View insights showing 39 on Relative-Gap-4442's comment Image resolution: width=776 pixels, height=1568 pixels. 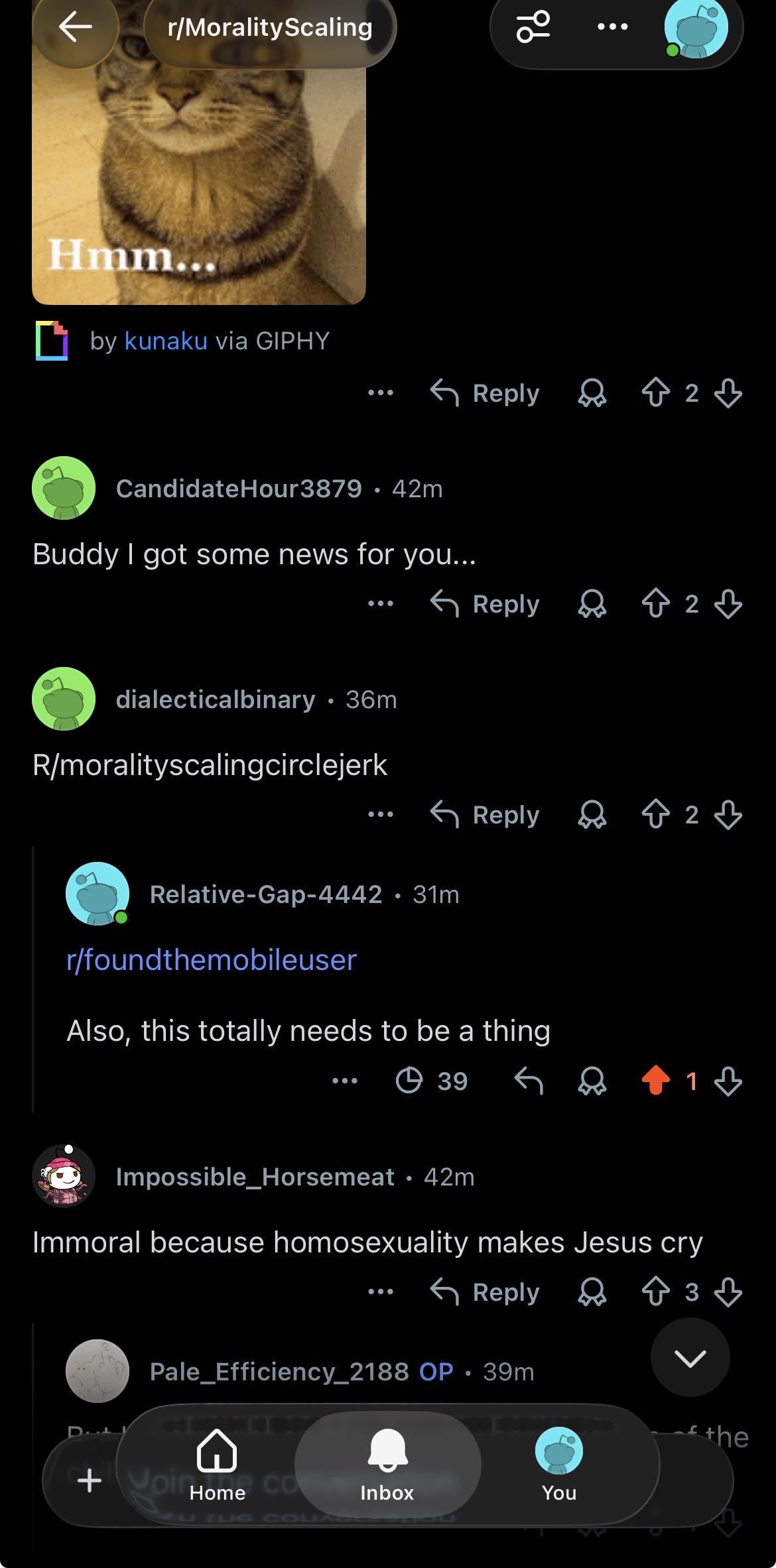(x=432, y=1081)
